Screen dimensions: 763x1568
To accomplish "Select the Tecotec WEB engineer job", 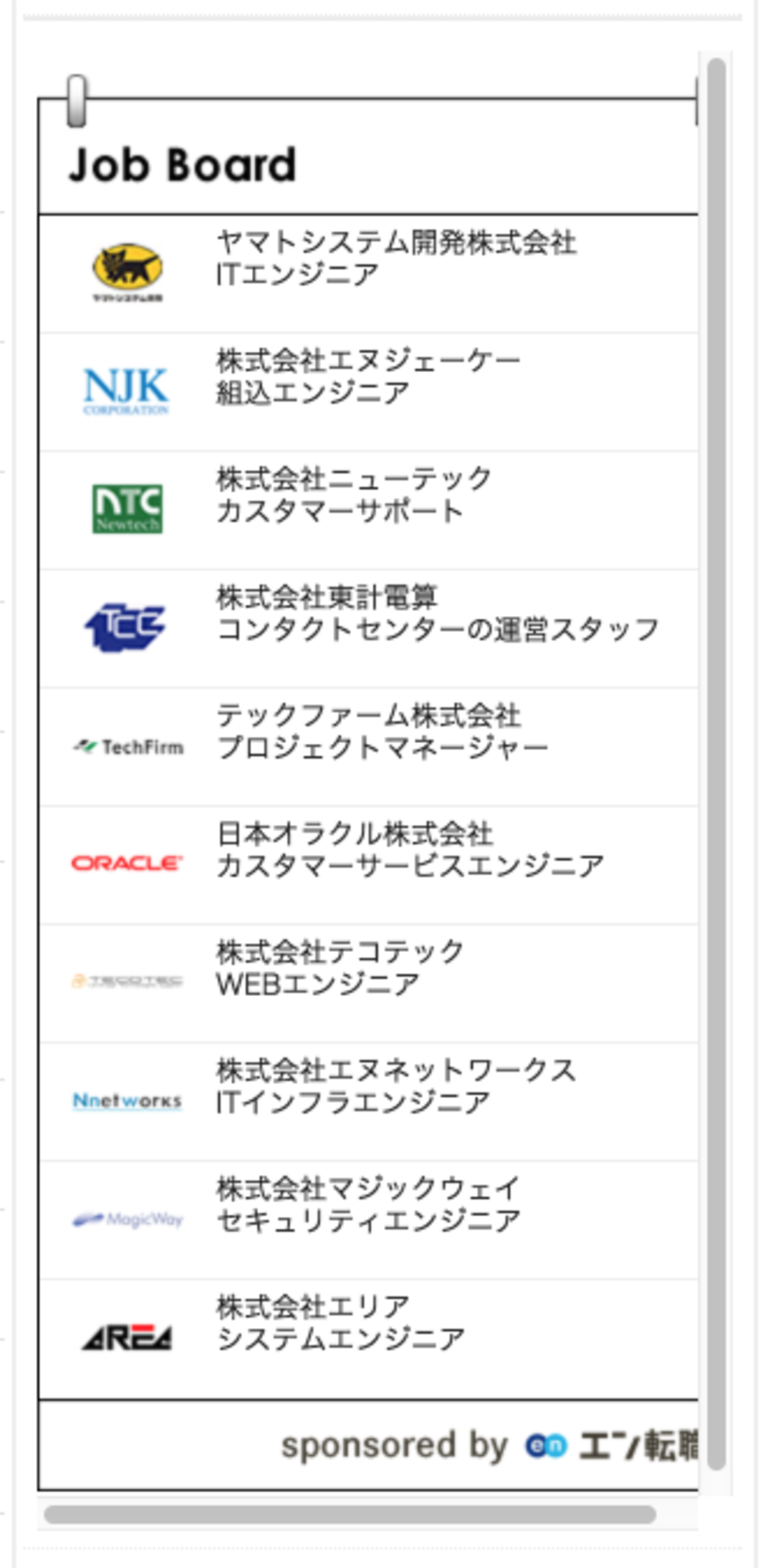I will [x=341, y=968].
